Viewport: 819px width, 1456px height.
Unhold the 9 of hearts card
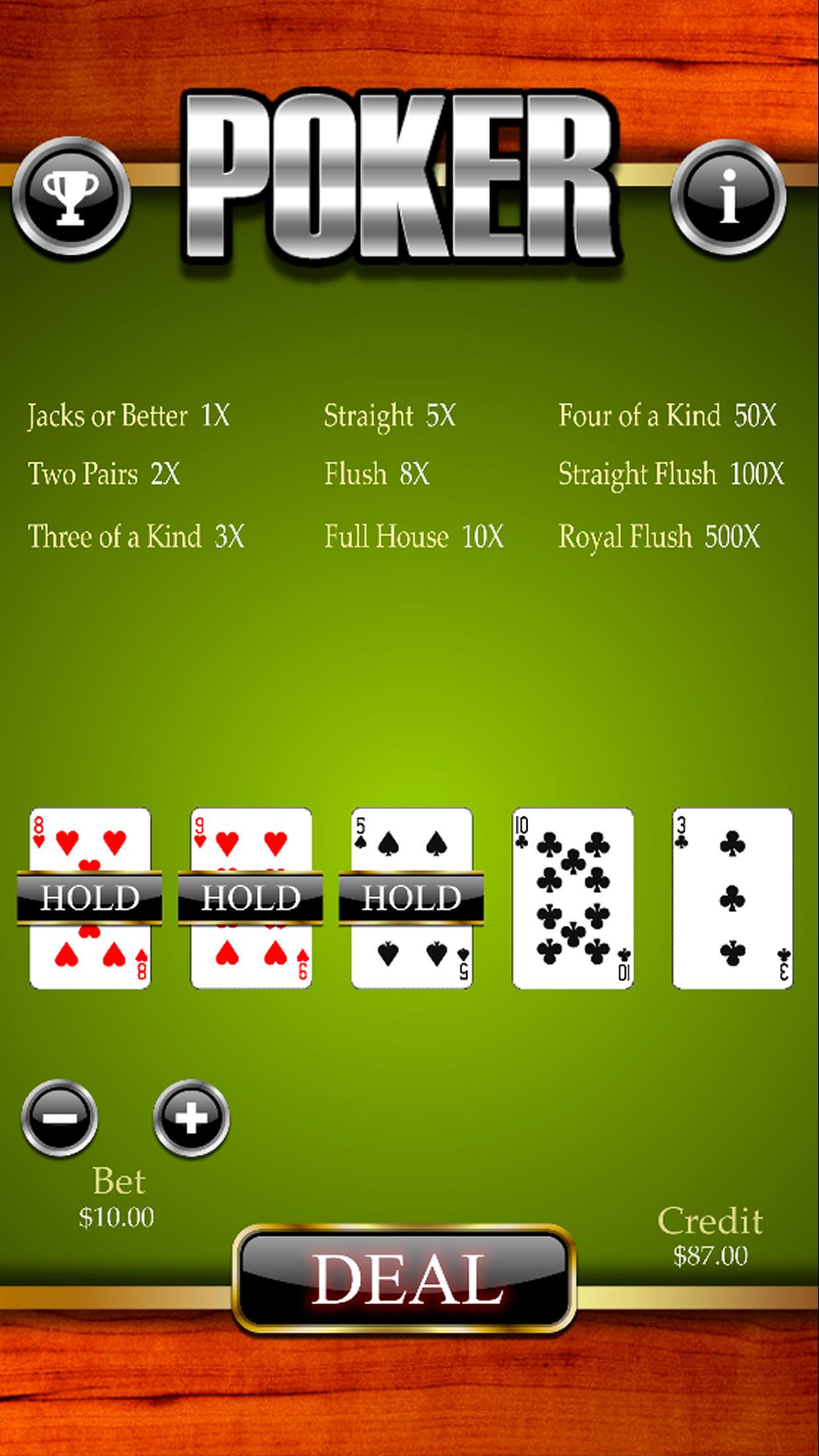pos(251,898)
